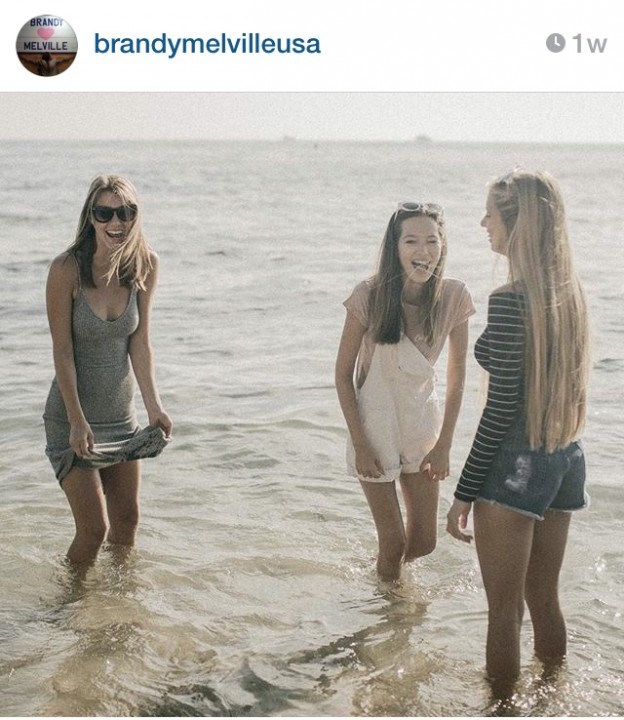Open the brandymelvilleusa username link
This screenshot has width=624, height=720.
207,44
